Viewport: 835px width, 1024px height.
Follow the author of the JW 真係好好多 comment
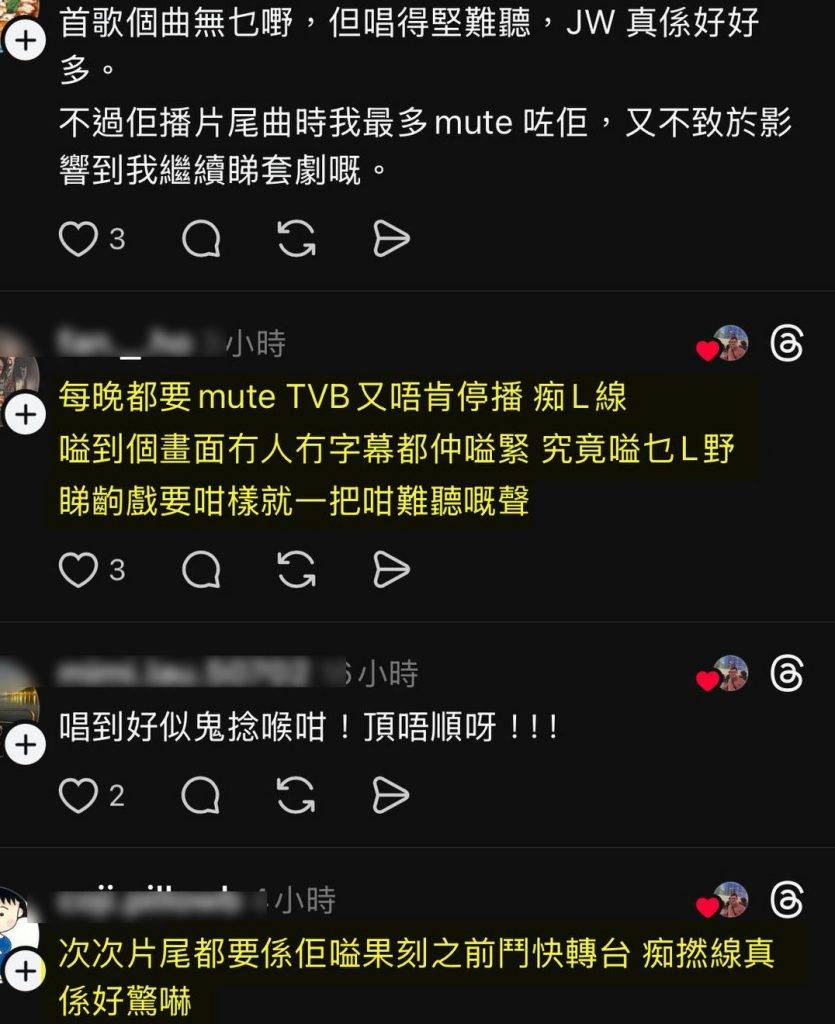(x=26, y=41)
